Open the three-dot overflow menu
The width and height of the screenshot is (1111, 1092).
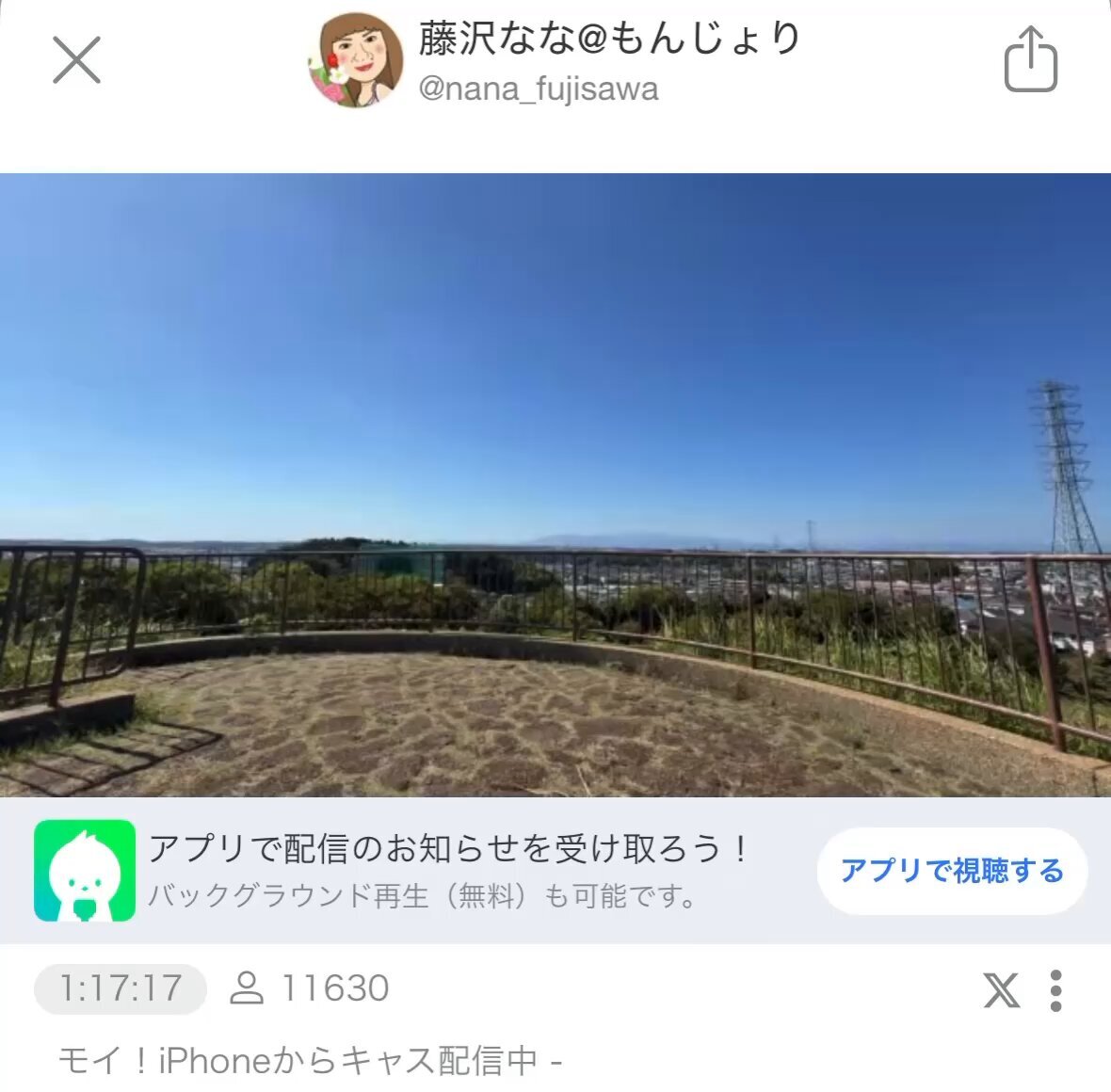coord(1056,990)
